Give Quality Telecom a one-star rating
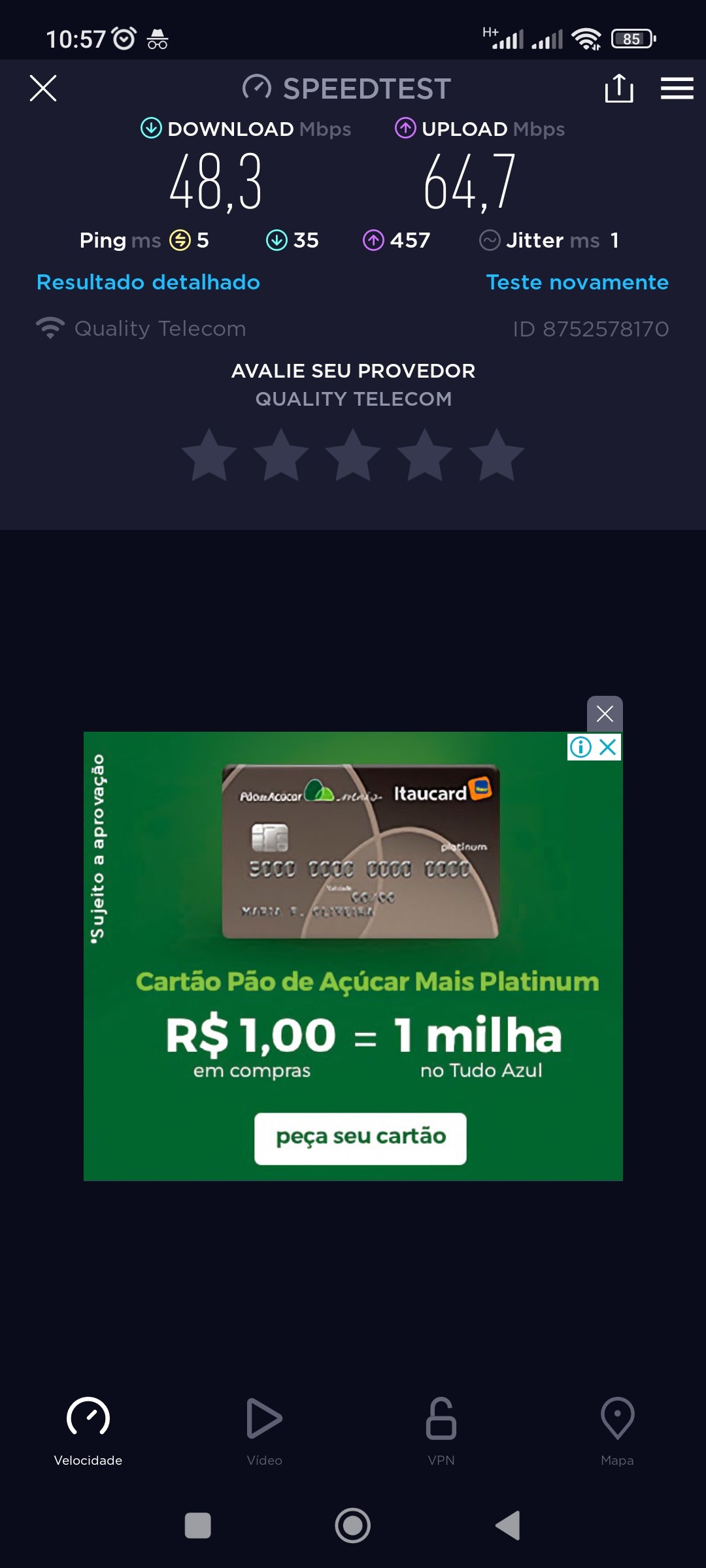This screenshot has height=1568, width=706. pyautogui.click(x=209, y=456)
